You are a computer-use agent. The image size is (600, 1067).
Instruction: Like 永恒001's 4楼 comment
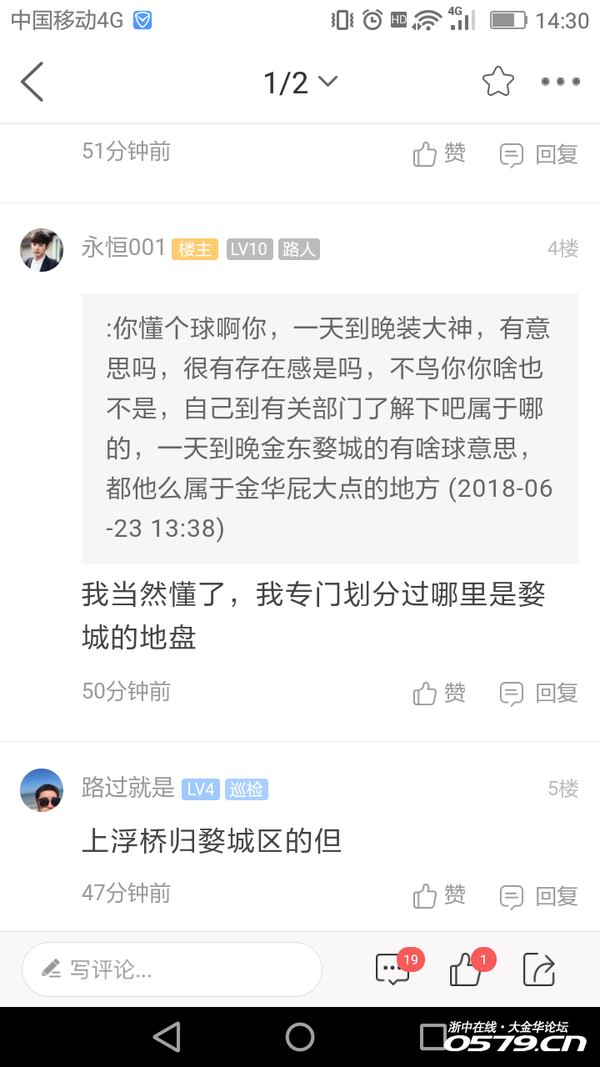[x=440, y=692]
